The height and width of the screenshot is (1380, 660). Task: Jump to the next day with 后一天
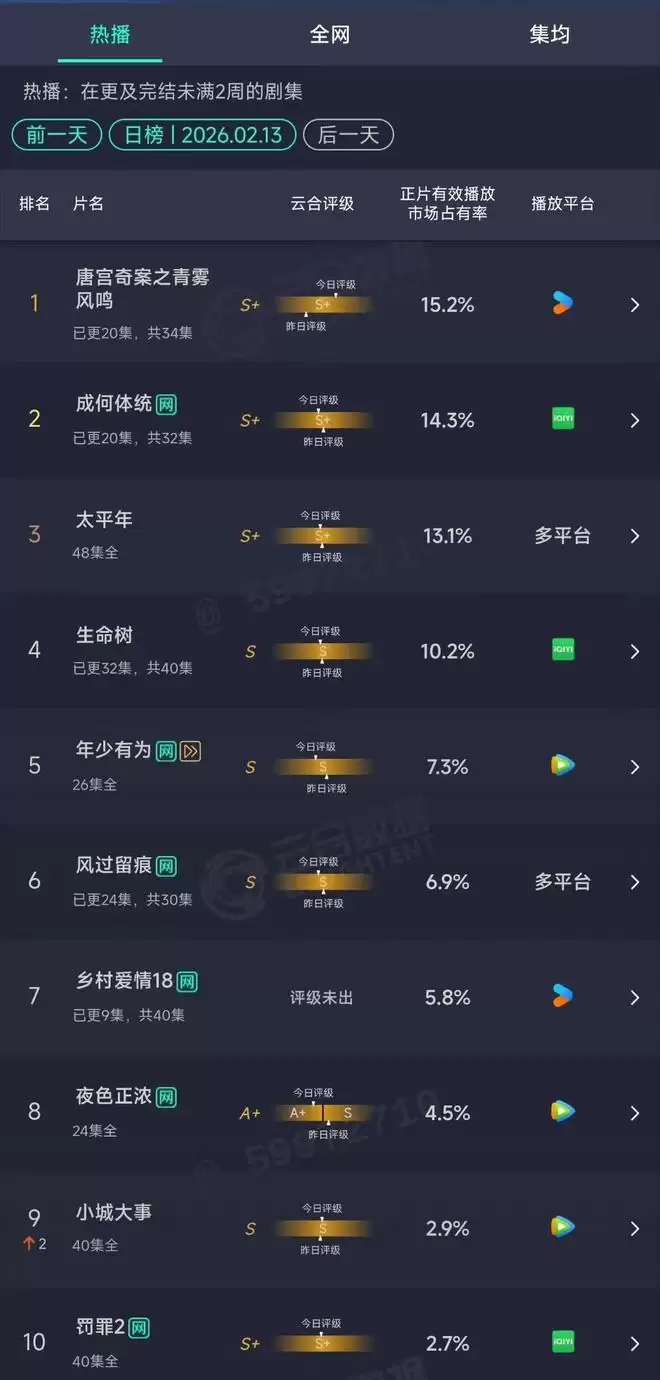pyautogui.click(x=348, y=135)
